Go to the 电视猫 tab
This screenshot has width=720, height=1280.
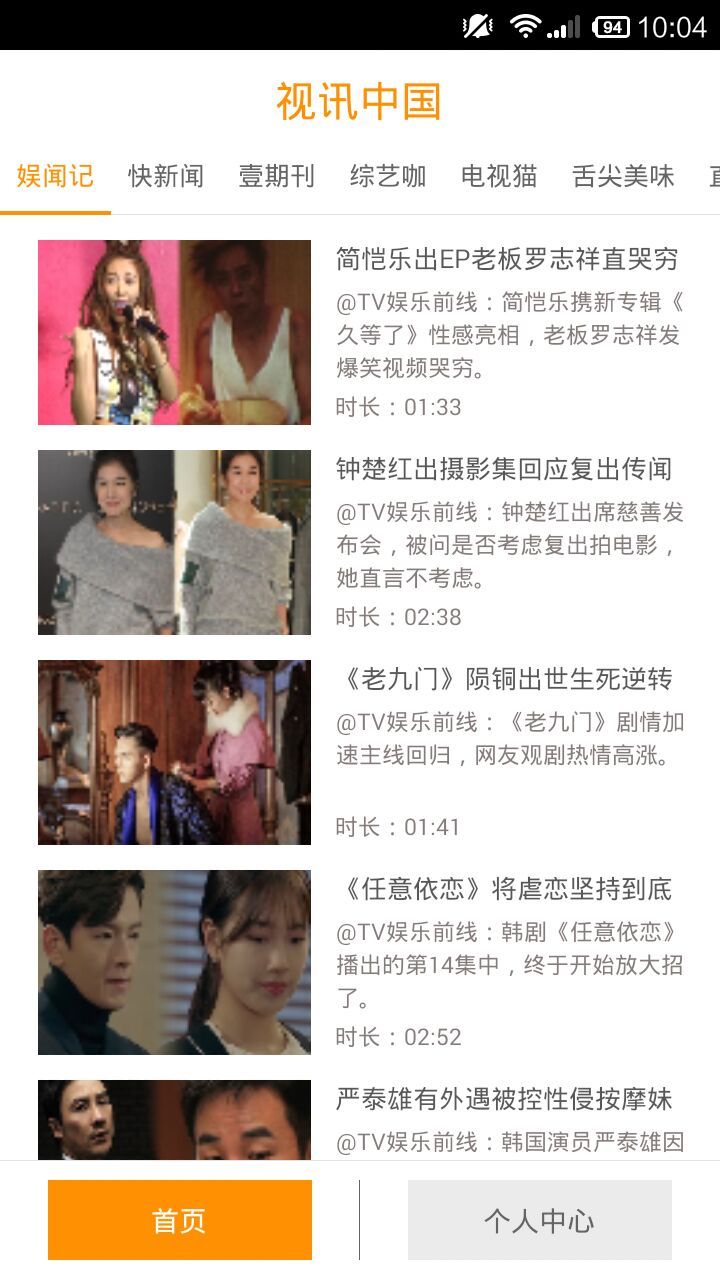click(499, 177)
